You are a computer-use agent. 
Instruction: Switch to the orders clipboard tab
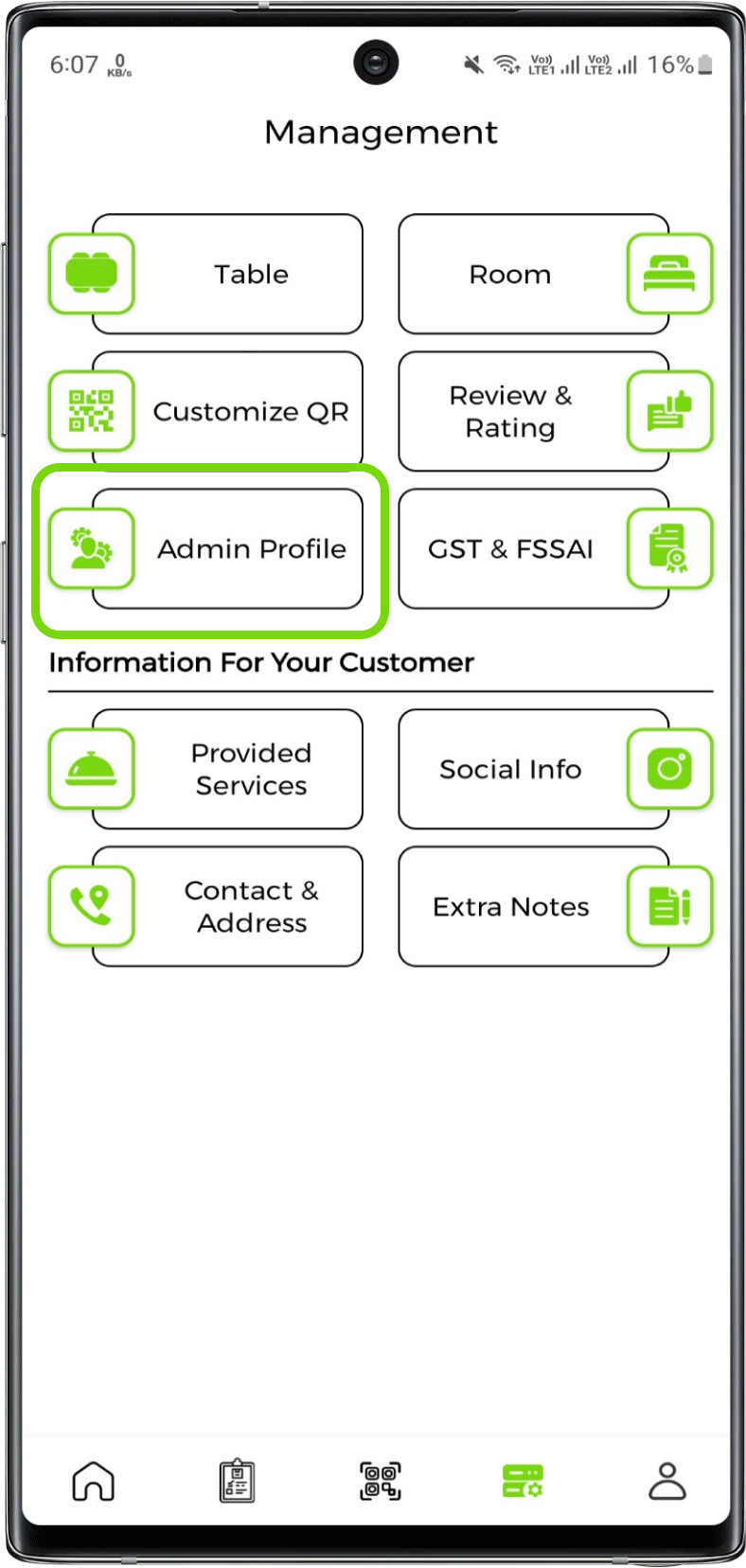236,1481
